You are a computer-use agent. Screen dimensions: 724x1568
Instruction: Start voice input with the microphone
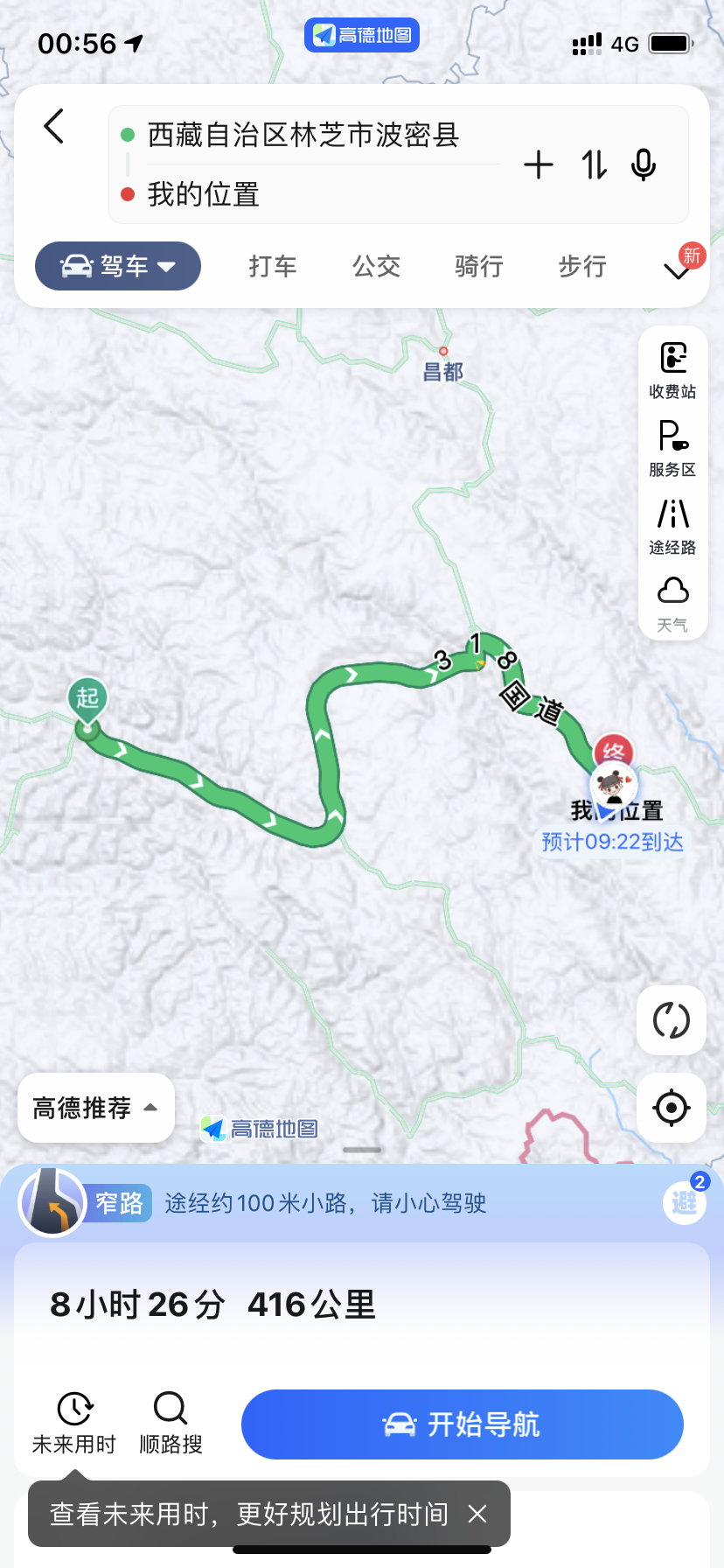(644, 164)
